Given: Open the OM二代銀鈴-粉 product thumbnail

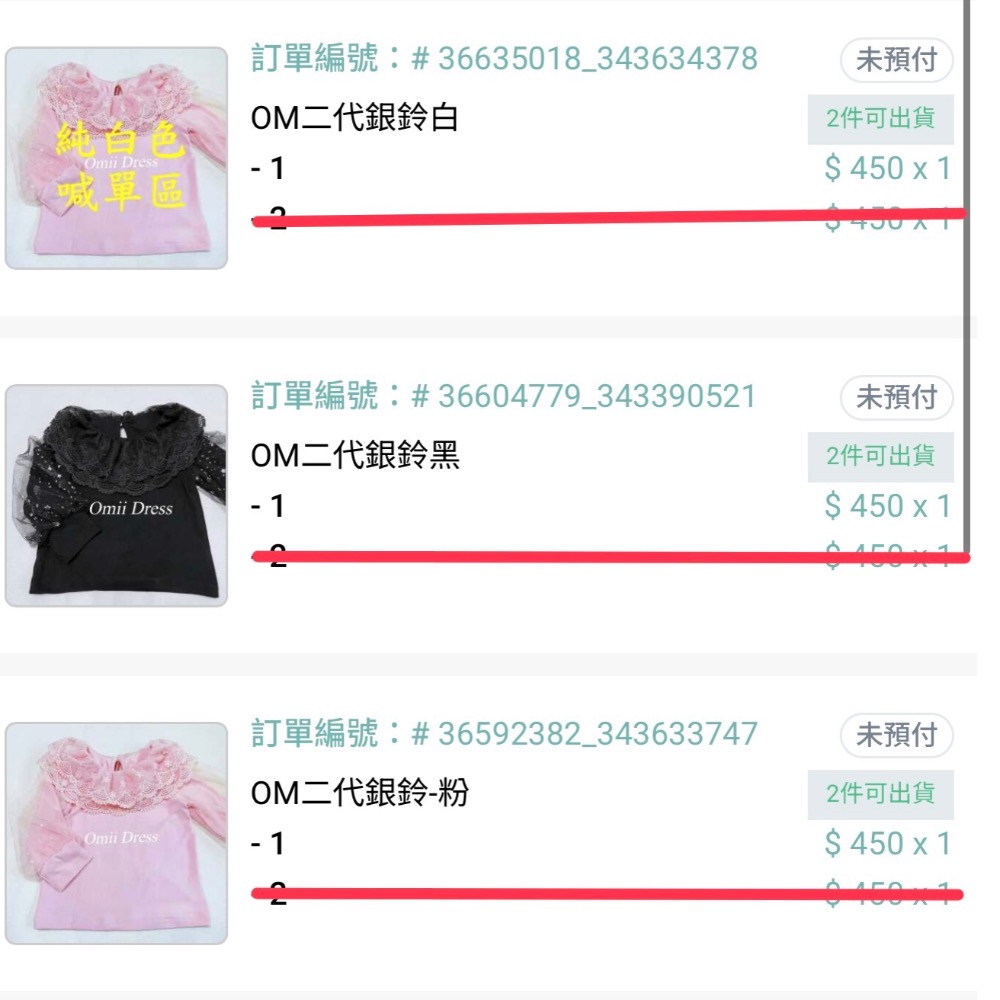Looking at the screenshot, I should (116, 833).
